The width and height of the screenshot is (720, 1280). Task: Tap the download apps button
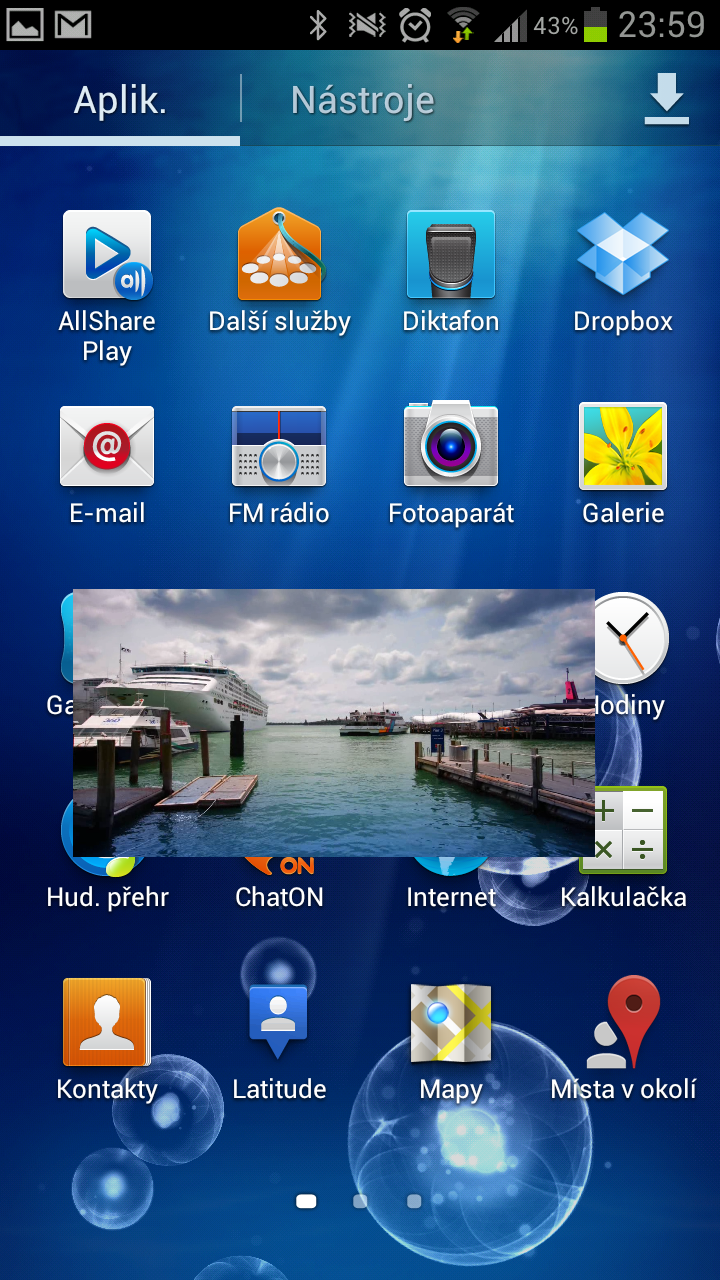(x=665, y=100)
